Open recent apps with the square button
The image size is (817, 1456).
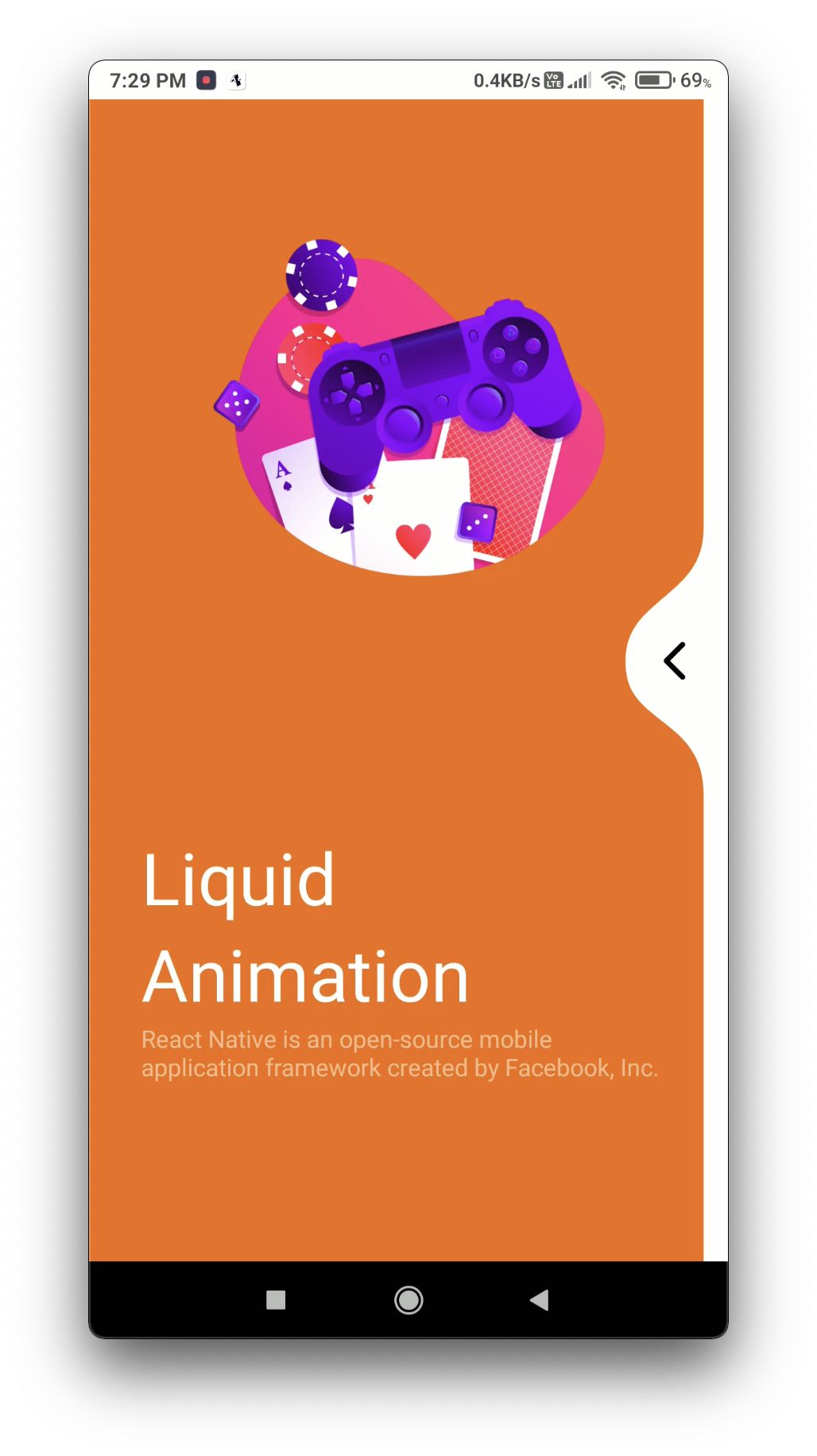pos(276,1299)
